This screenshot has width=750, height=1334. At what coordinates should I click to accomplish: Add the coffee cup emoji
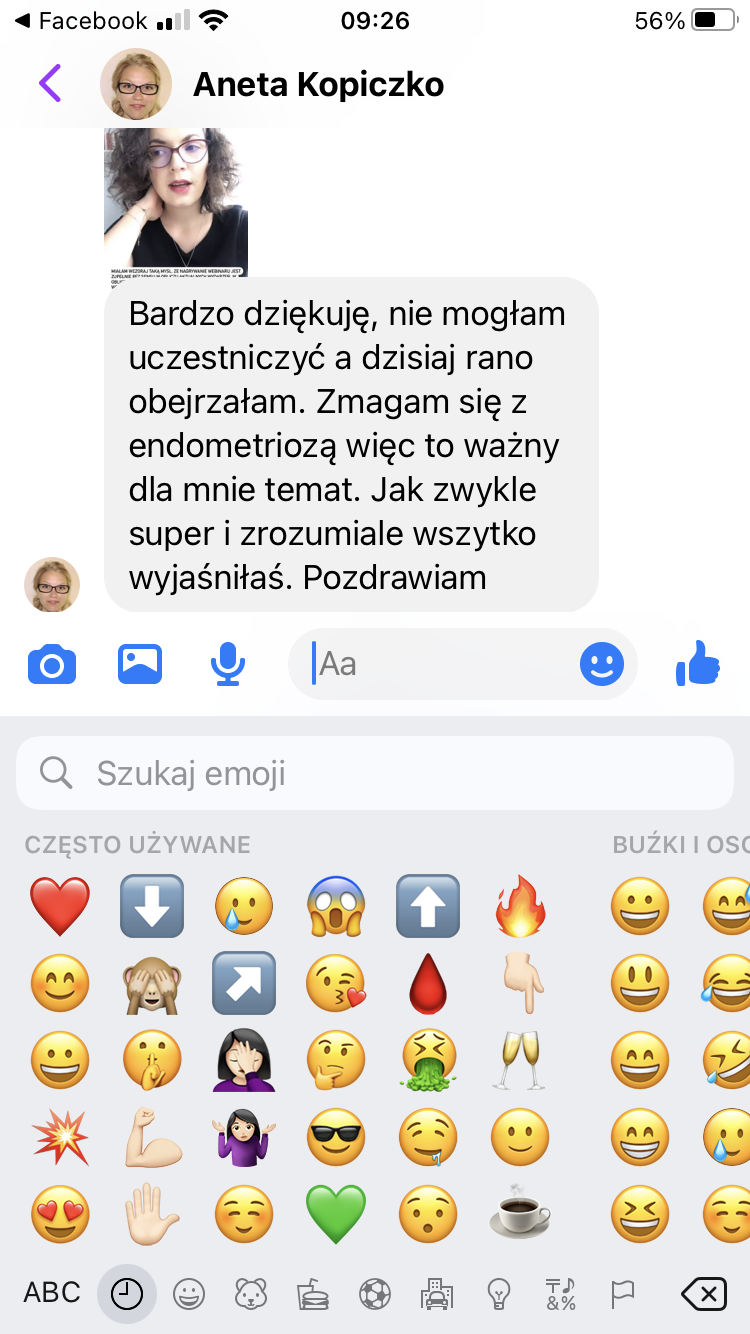click(x=520, y=1212)
